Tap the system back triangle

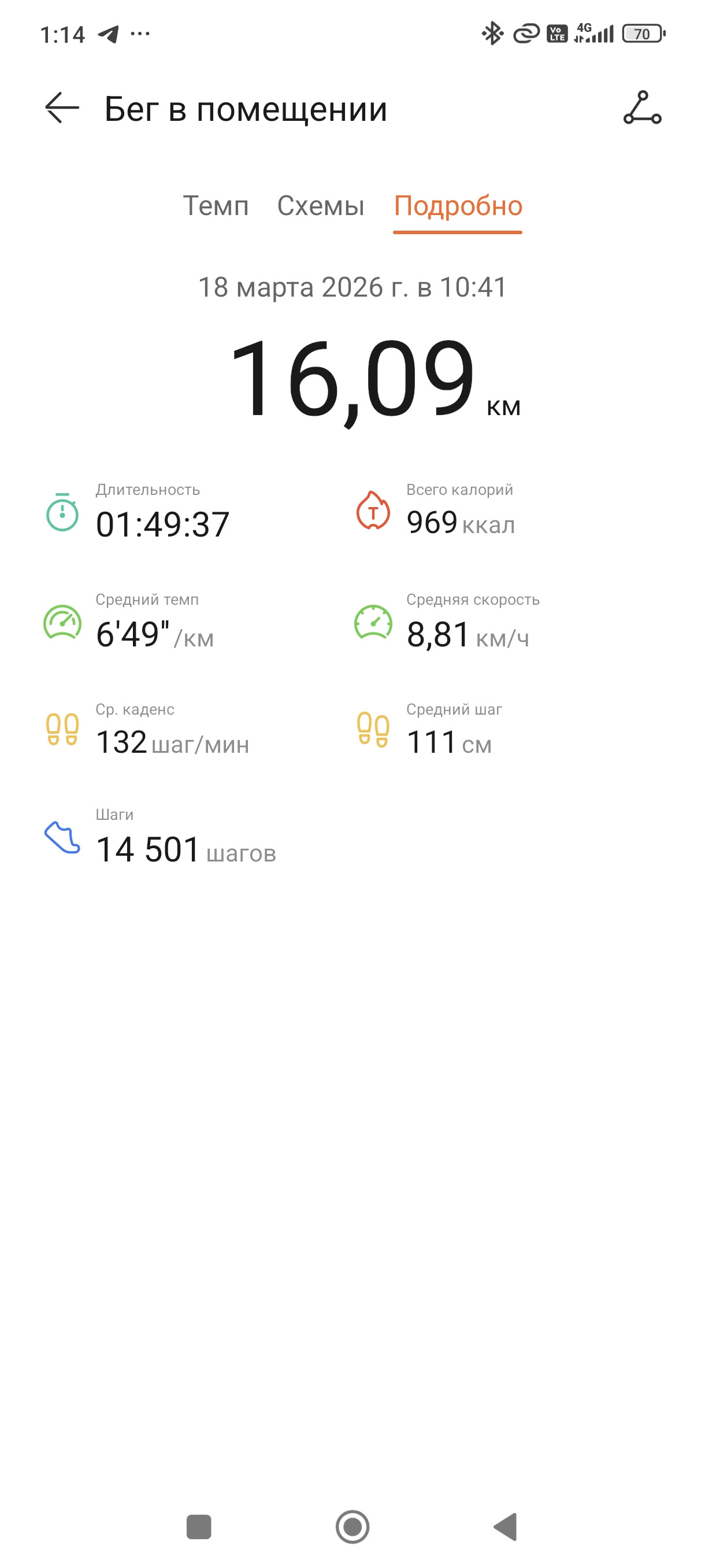505,1526
